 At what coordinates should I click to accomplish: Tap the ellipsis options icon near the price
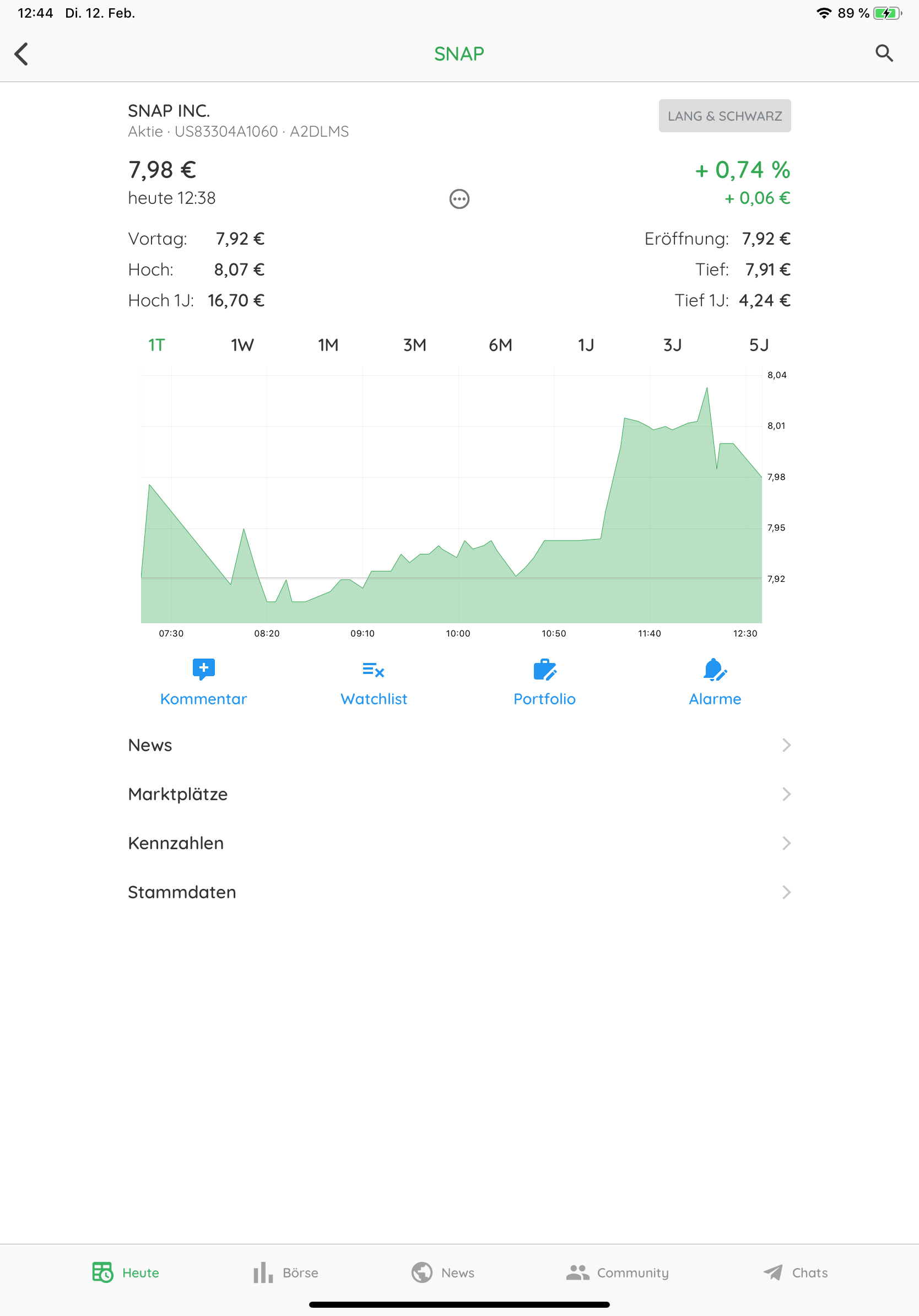pos(459,199)
